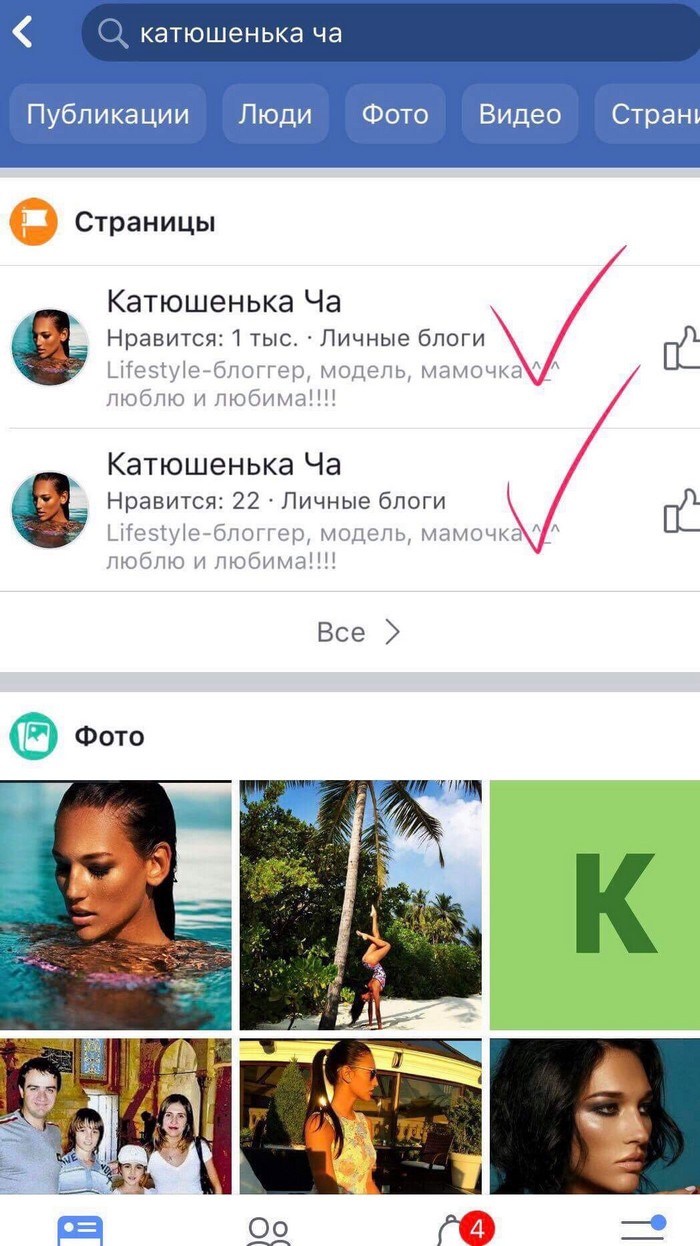
Task: Open the photo of woman in water
Action: click(x=115, y=904)
